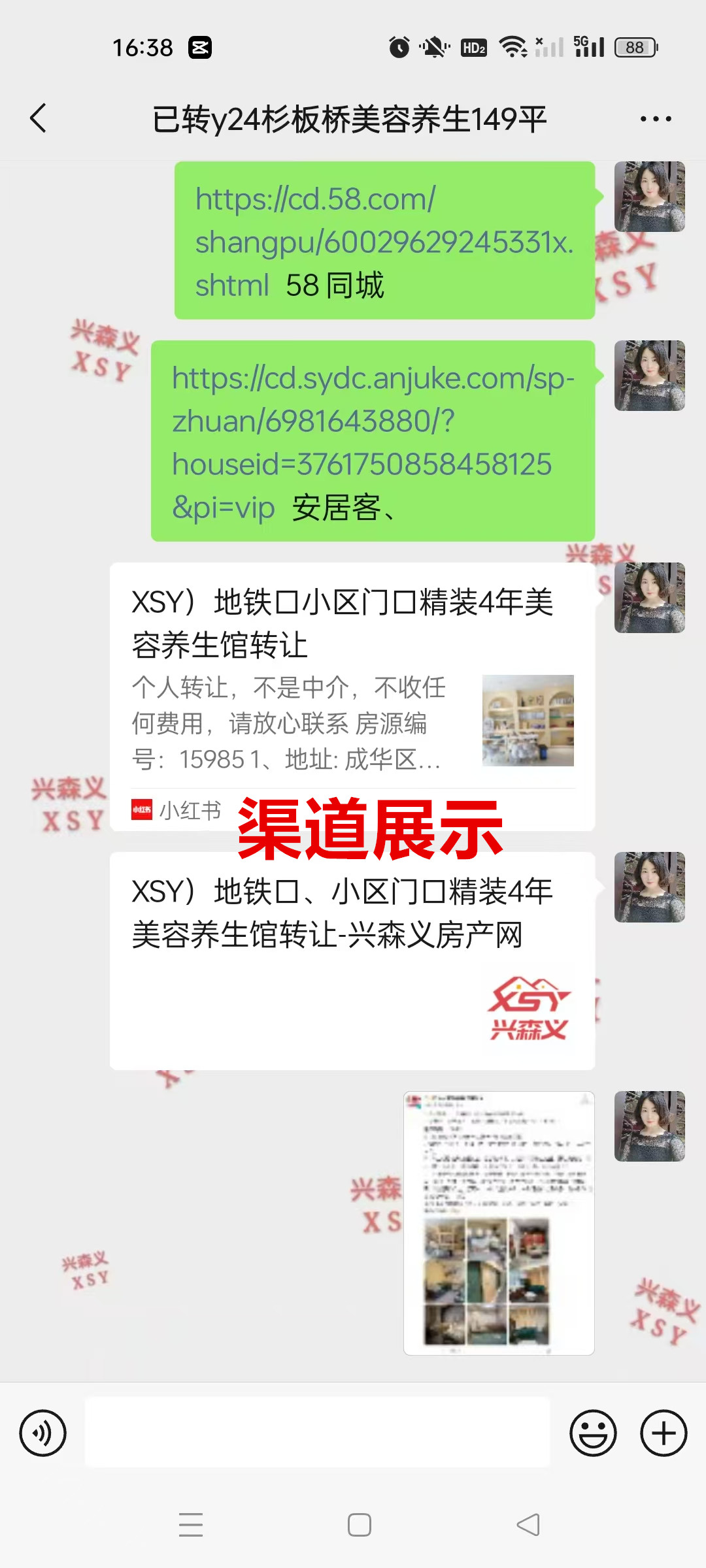Tap the avatar beside the 58同城 link message
The image size is (706, 1568).
(649, 197)
